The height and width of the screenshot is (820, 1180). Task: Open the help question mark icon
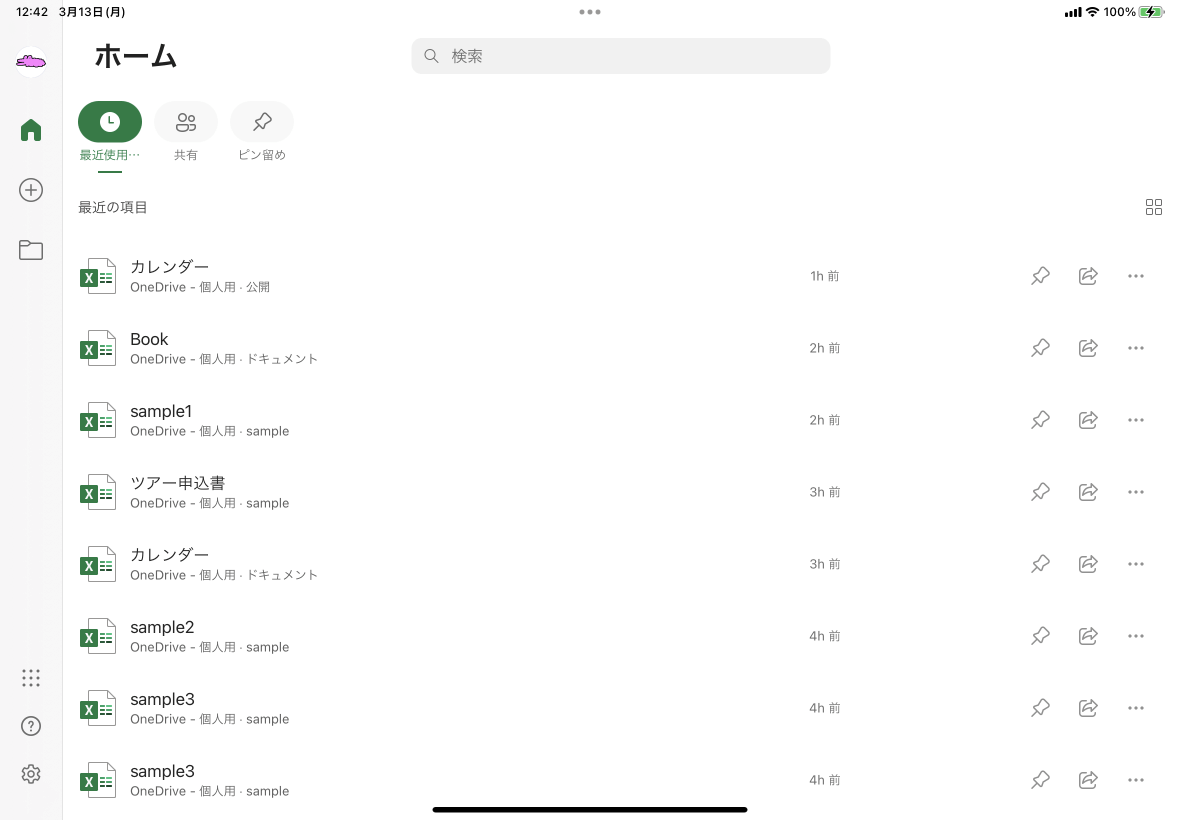pyautogui.click(x=31, y=726)
